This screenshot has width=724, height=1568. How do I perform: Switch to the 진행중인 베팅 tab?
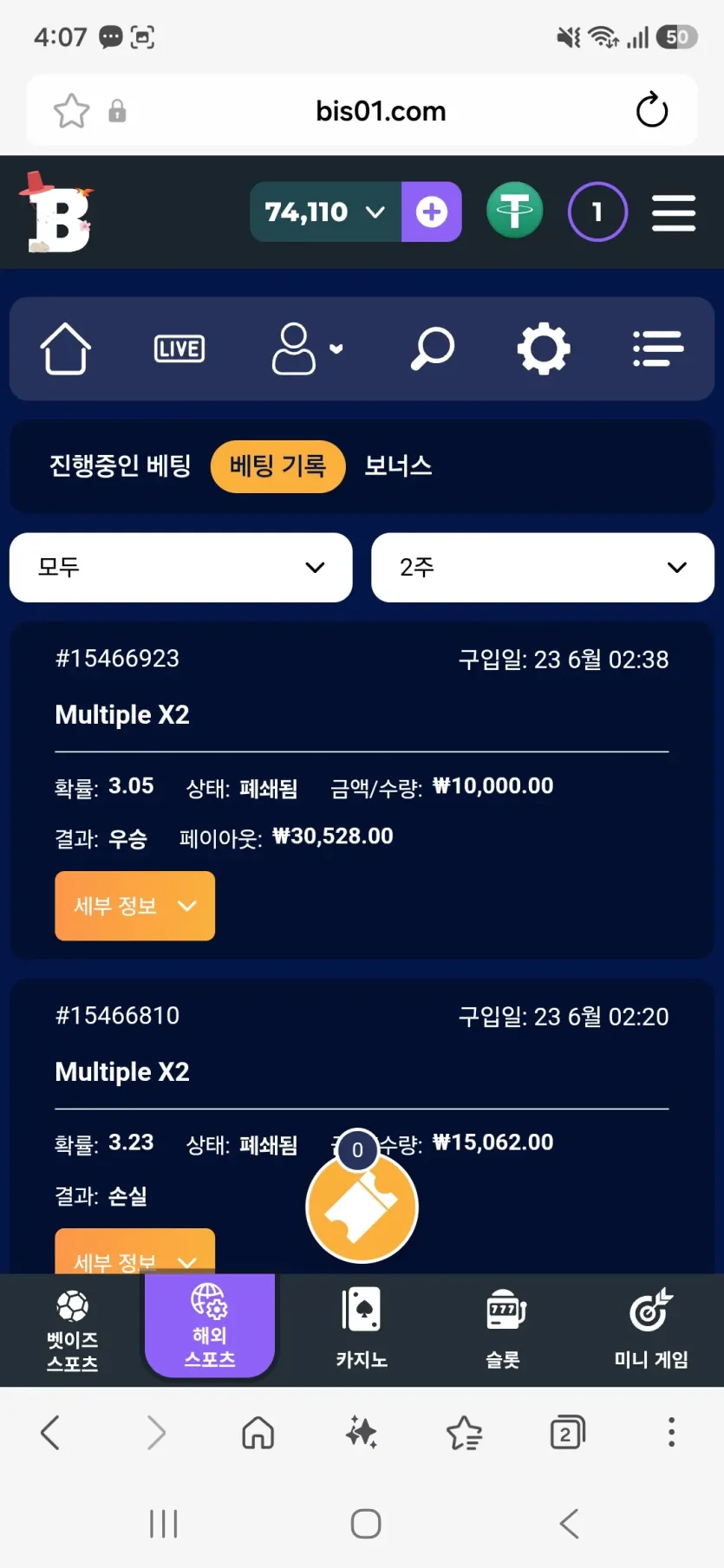[120, 465]
